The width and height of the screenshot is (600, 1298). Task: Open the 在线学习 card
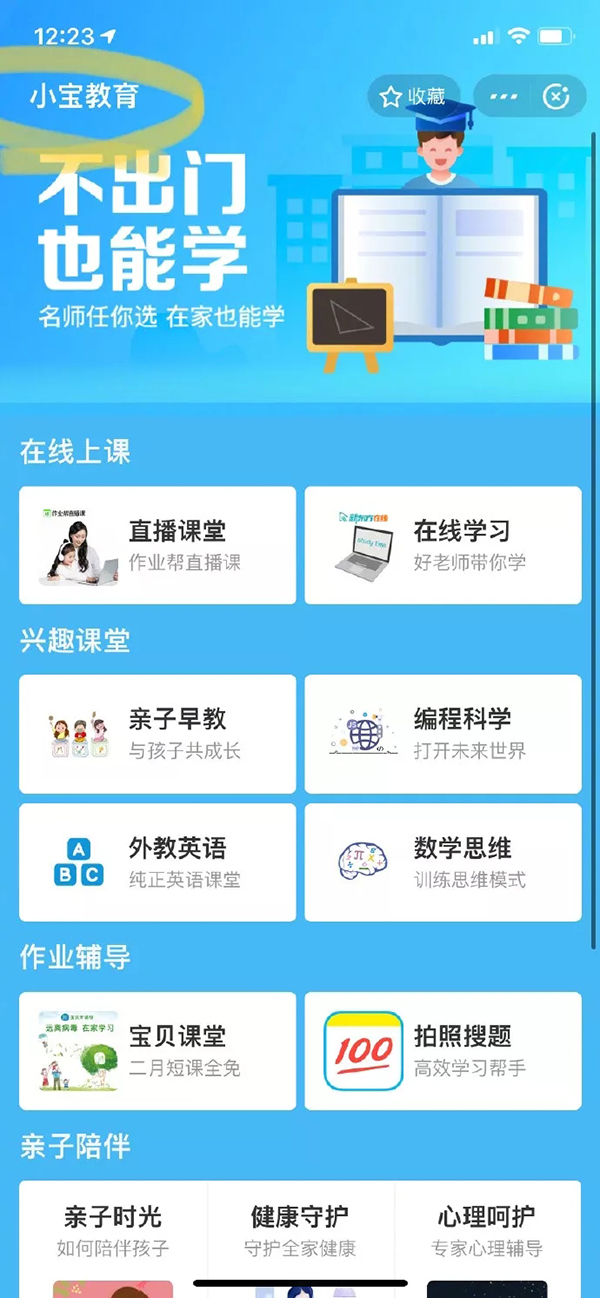point(443,545)
